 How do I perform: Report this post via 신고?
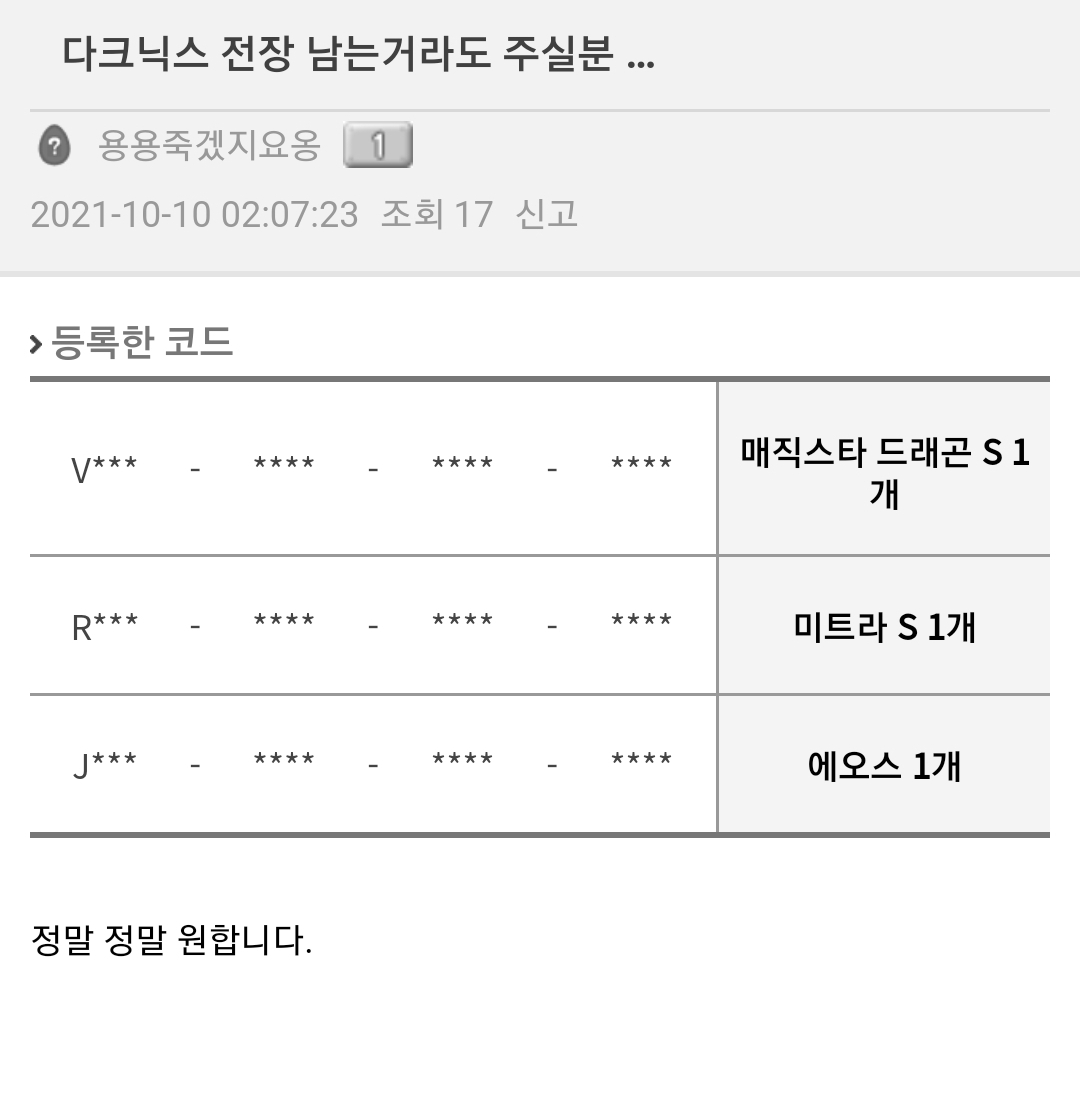[x=546, y=214]
